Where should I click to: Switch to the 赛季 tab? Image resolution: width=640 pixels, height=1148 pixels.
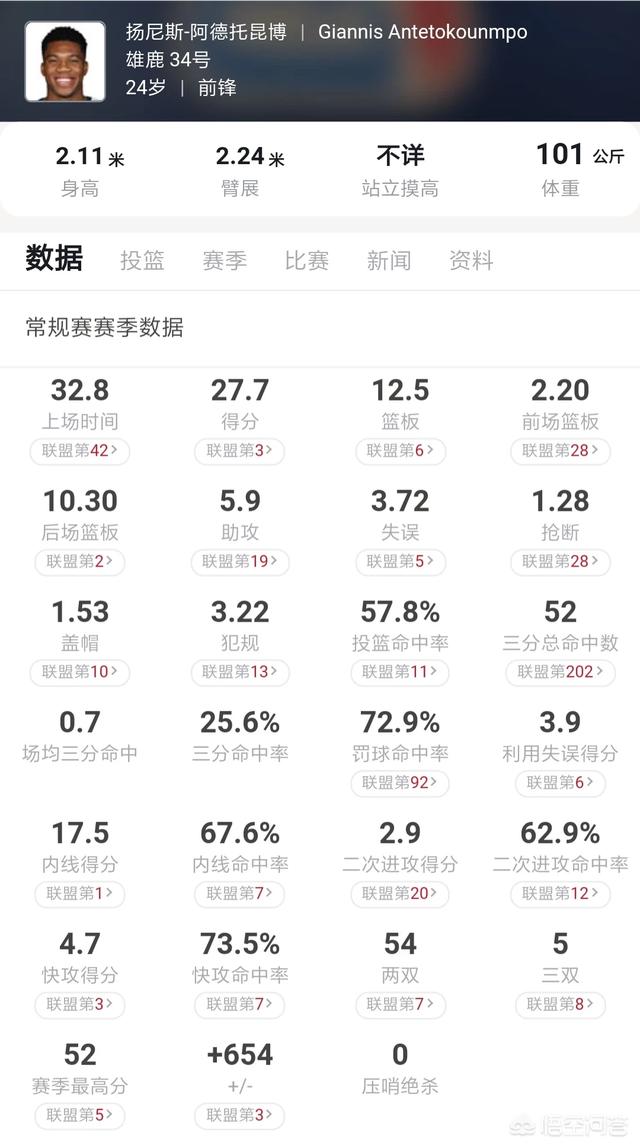point(225,260)
